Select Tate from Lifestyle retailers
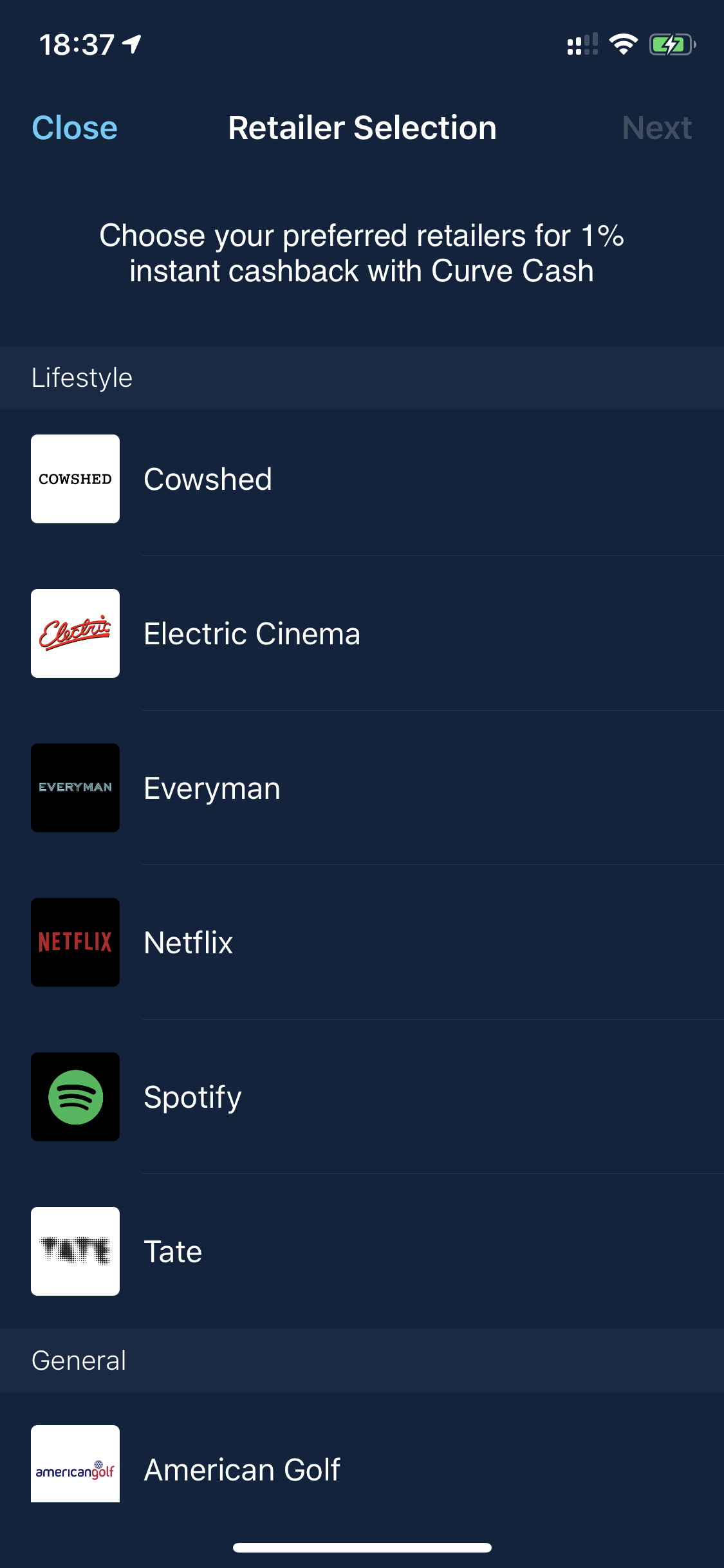The width and height of the screenshot is (724, 1568). [362, 1251]
